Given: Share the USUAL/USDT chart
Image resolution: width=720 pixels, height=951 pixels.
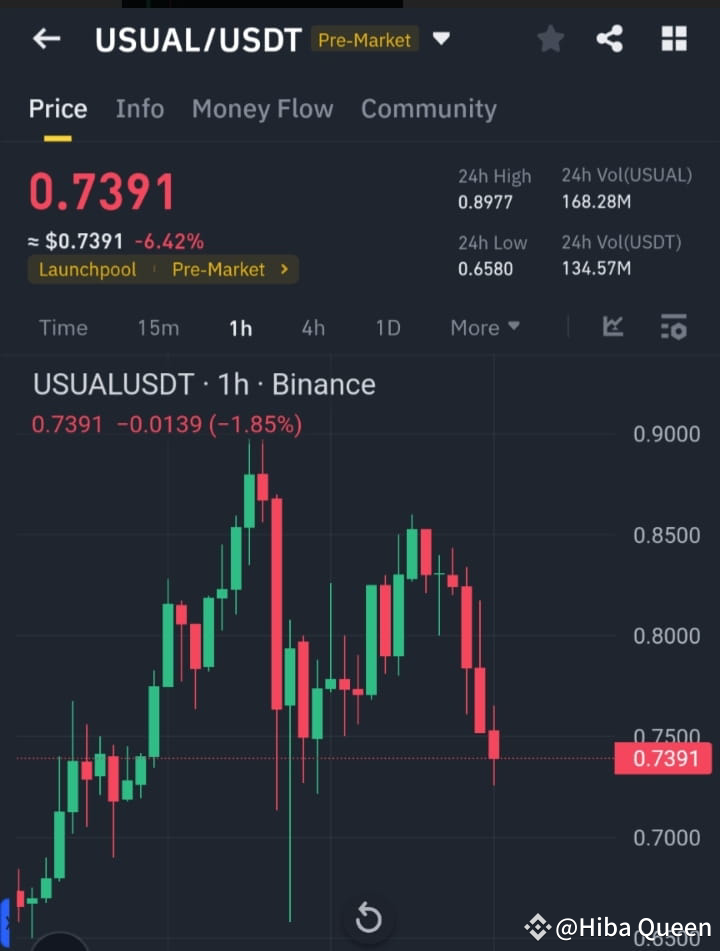Looking at the screenshot, I should tap(610, 38).
